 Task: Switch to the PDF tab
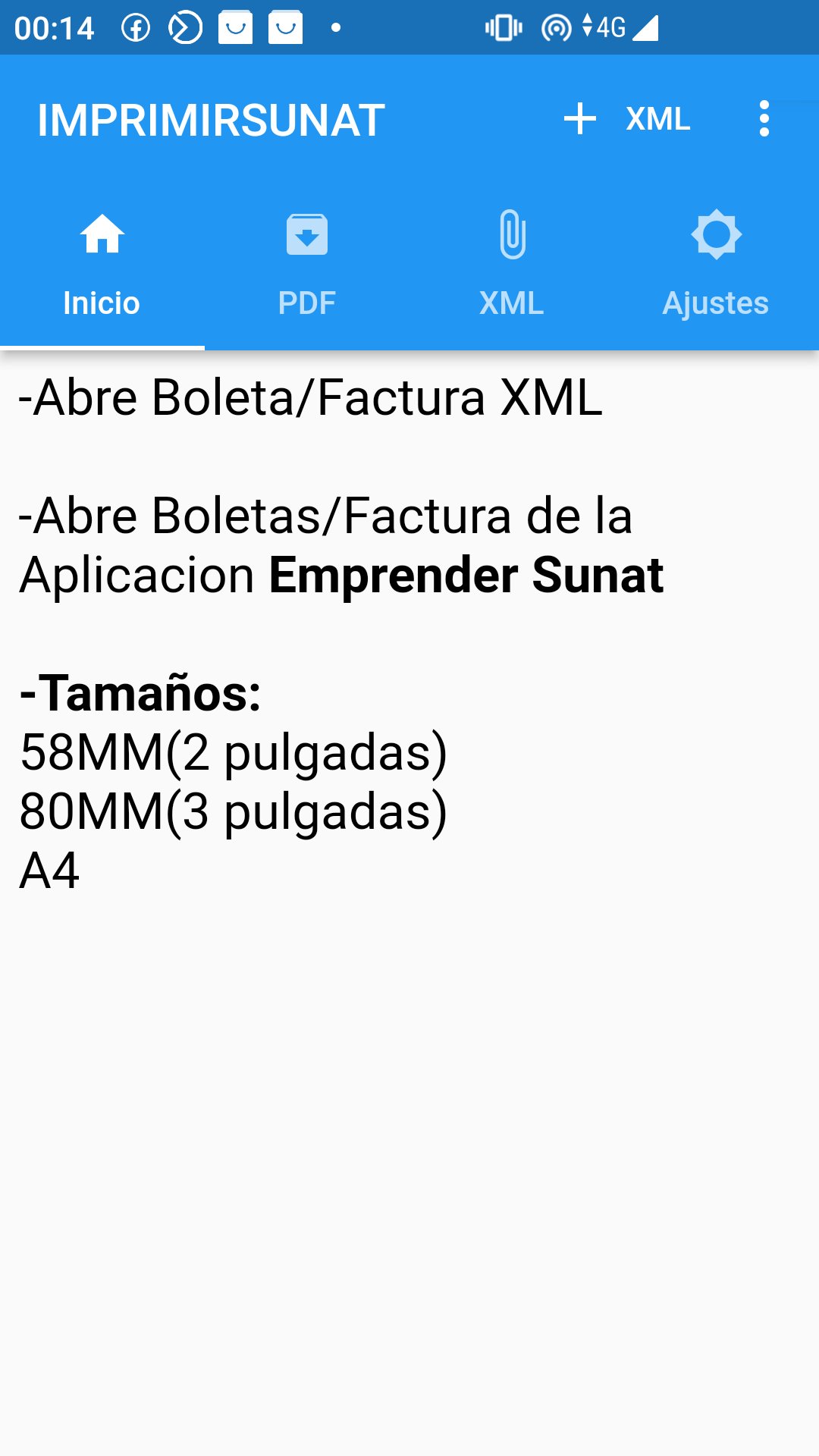point(307,265)
